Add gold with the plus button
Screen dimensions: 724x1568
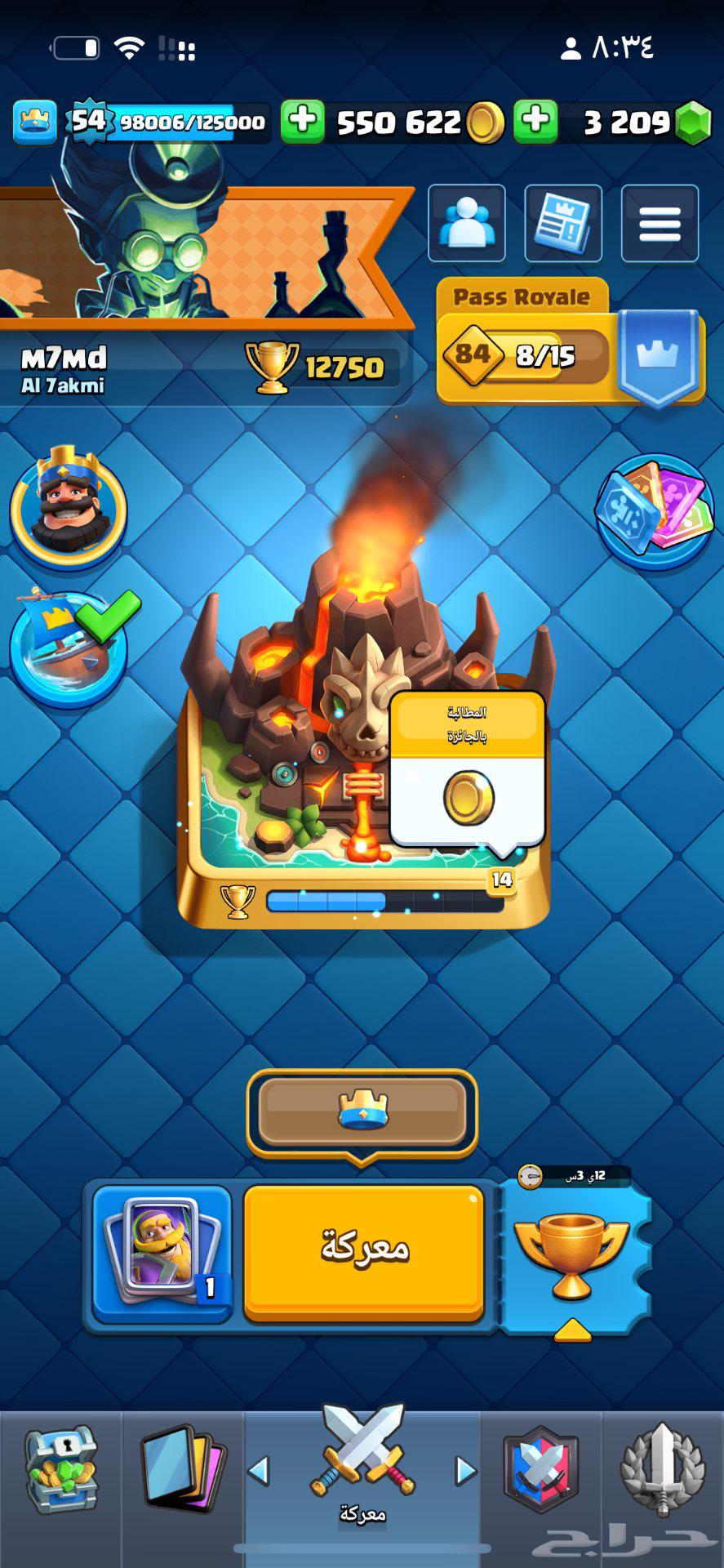[x=303, y=122]
